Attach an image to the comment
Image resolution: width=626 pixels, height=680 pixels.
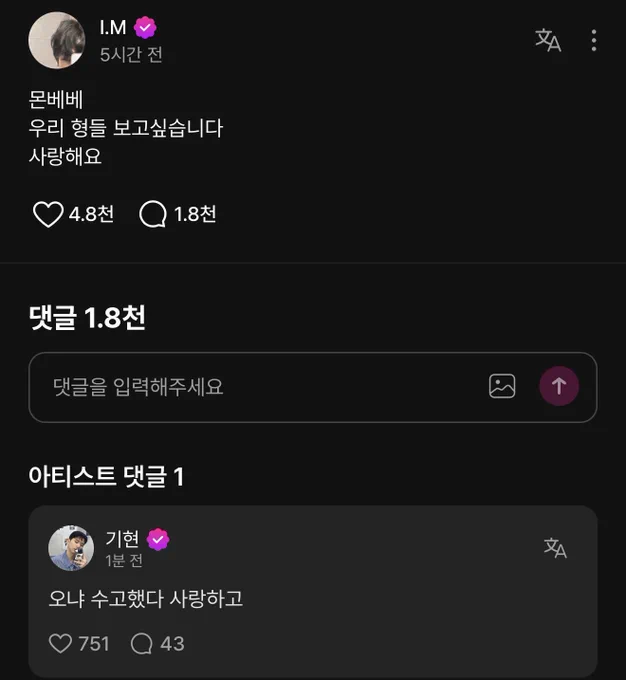point(502,386)
